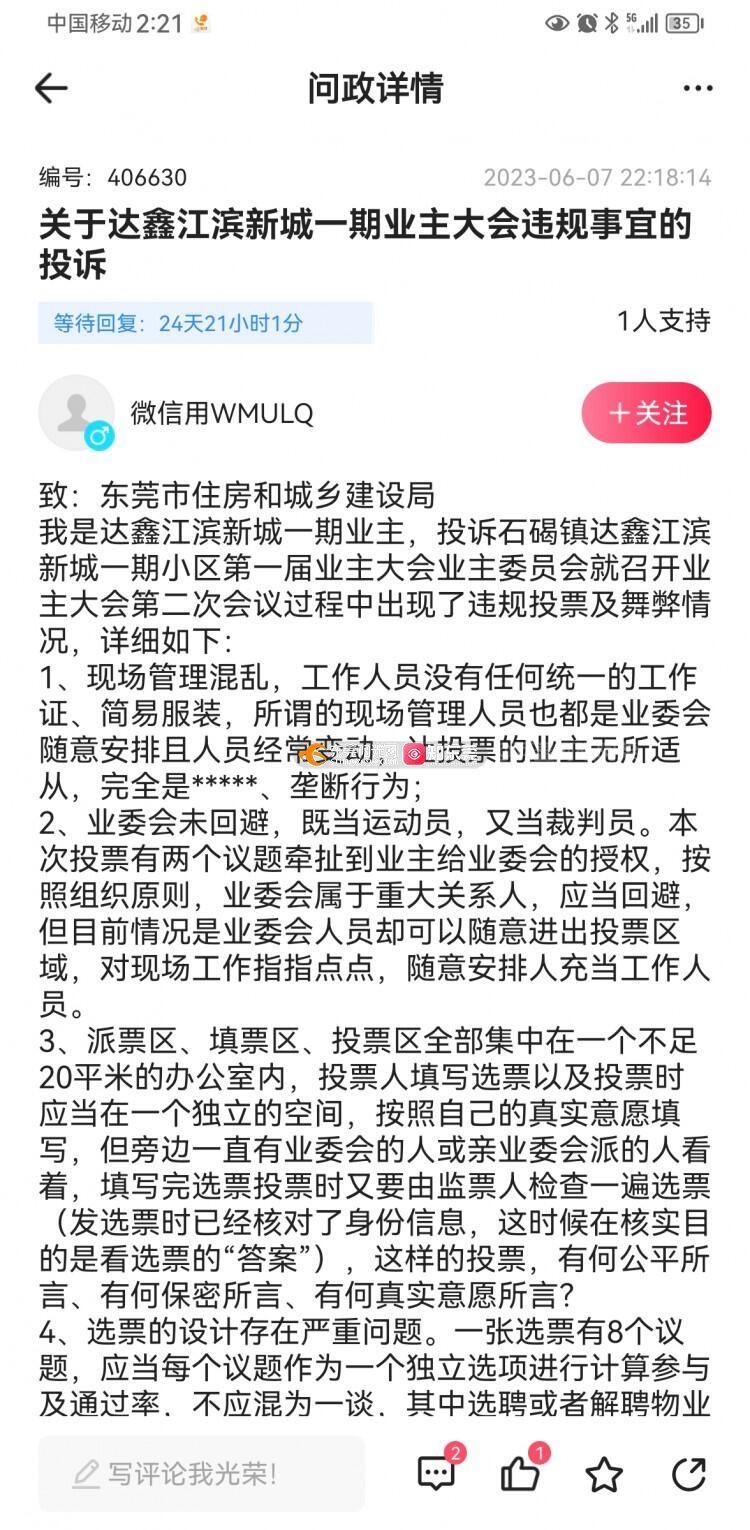Like this complaint with thumbs-up icon

click(x=521, y=1473)
